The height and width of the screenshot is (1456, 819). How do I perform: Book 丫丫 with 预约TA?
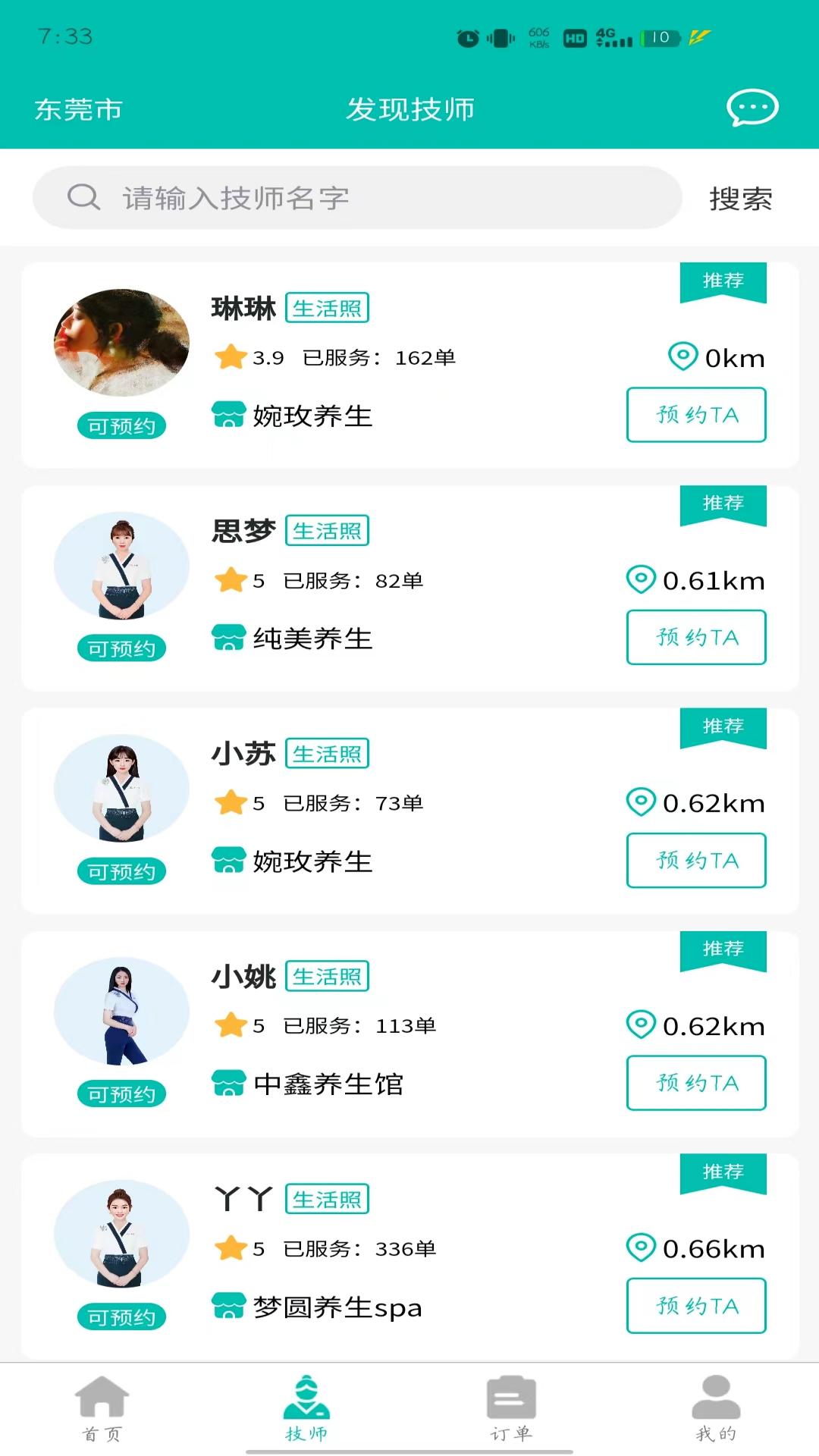coord(695,1305)
